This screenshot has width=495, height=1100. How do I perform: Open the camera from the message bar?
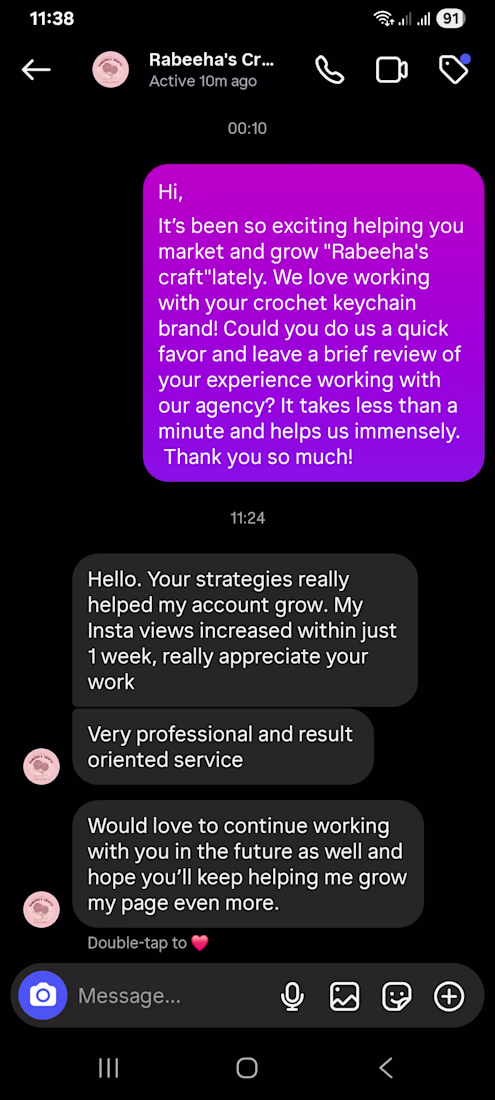pos(43,995)
